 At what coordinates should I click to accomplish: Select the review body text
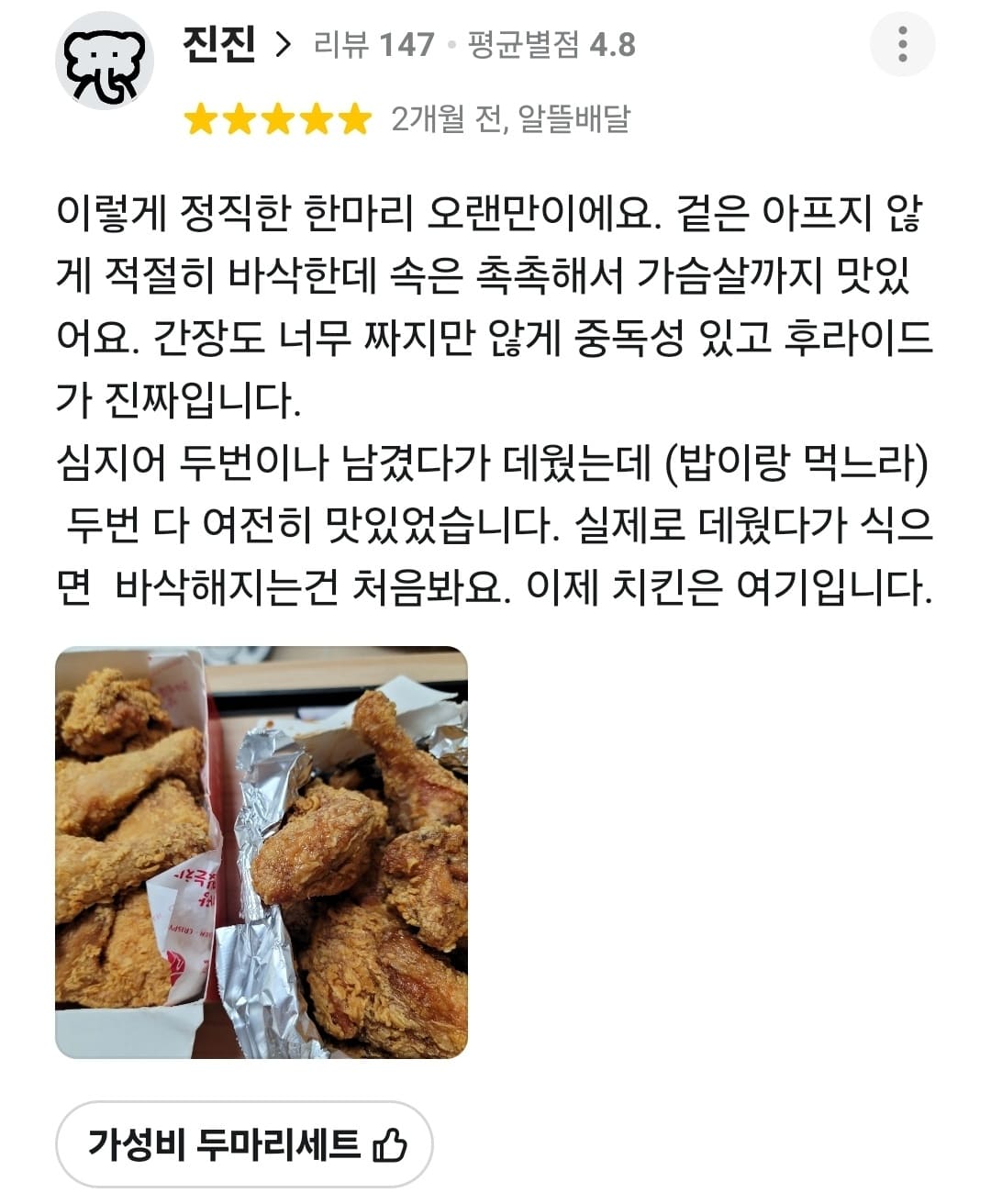(x=495, y=395)
